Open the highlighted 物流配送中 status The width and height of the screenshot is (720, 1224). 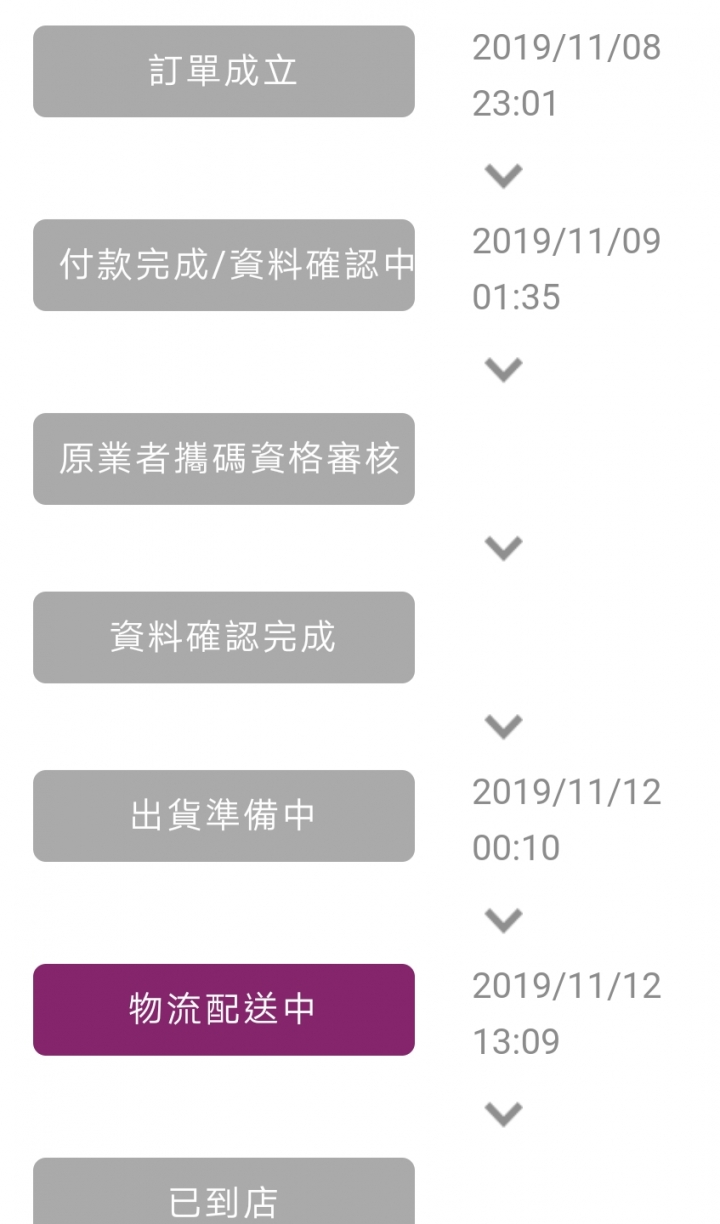click(x=224, y=1010)
